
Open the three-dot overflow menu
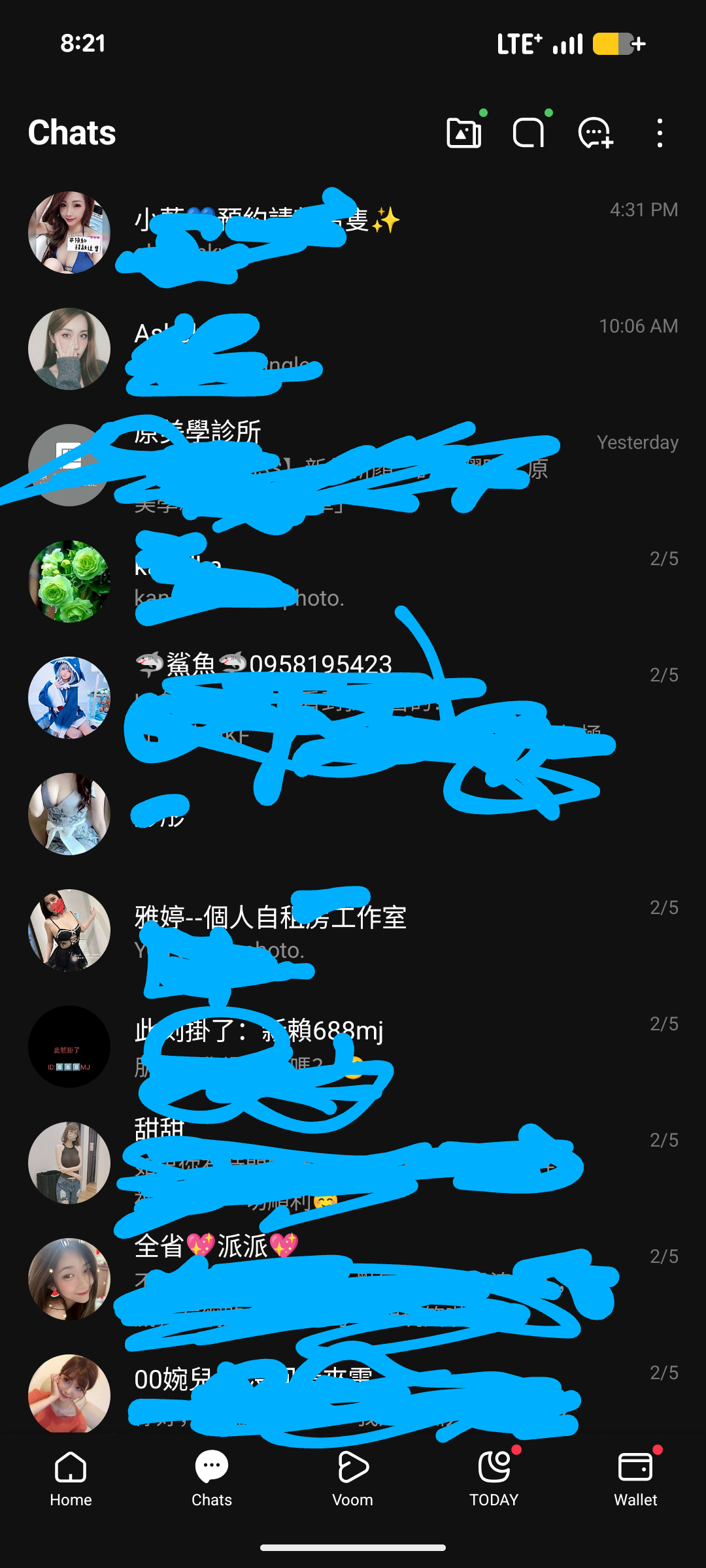coord(660,133)
